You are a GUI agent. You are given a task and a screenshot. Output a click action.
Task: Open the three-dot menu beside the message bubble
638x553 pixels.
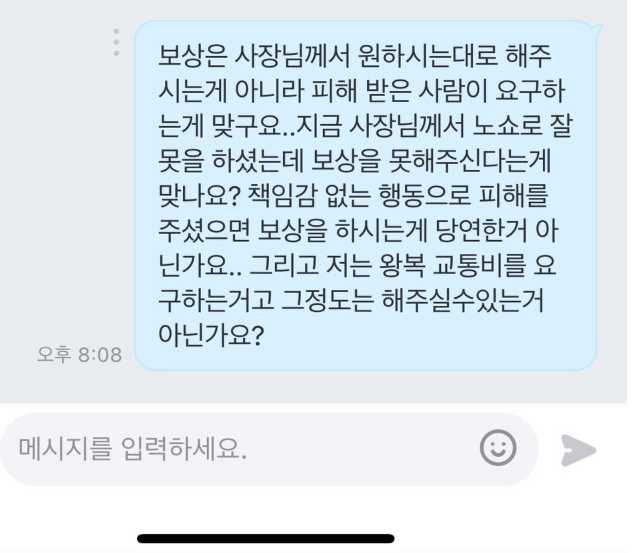(116, 41)
